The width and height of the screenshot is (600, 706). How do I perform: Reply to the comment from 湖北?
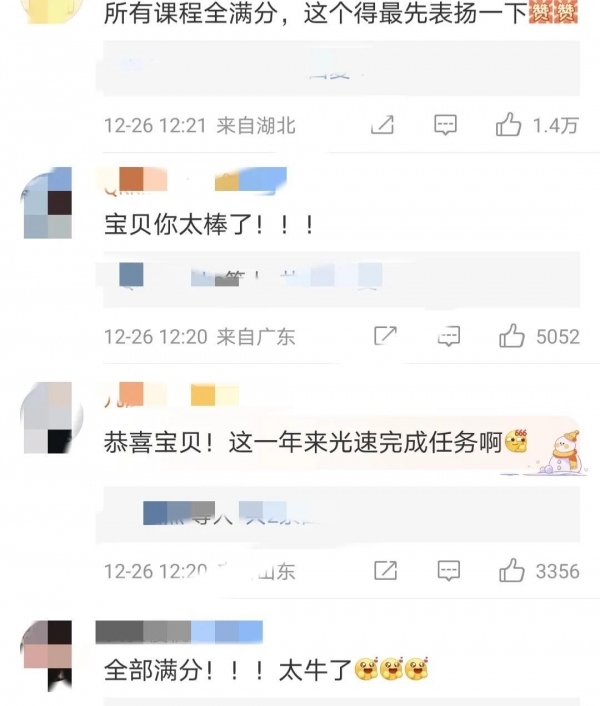click(x=446, y=125)
